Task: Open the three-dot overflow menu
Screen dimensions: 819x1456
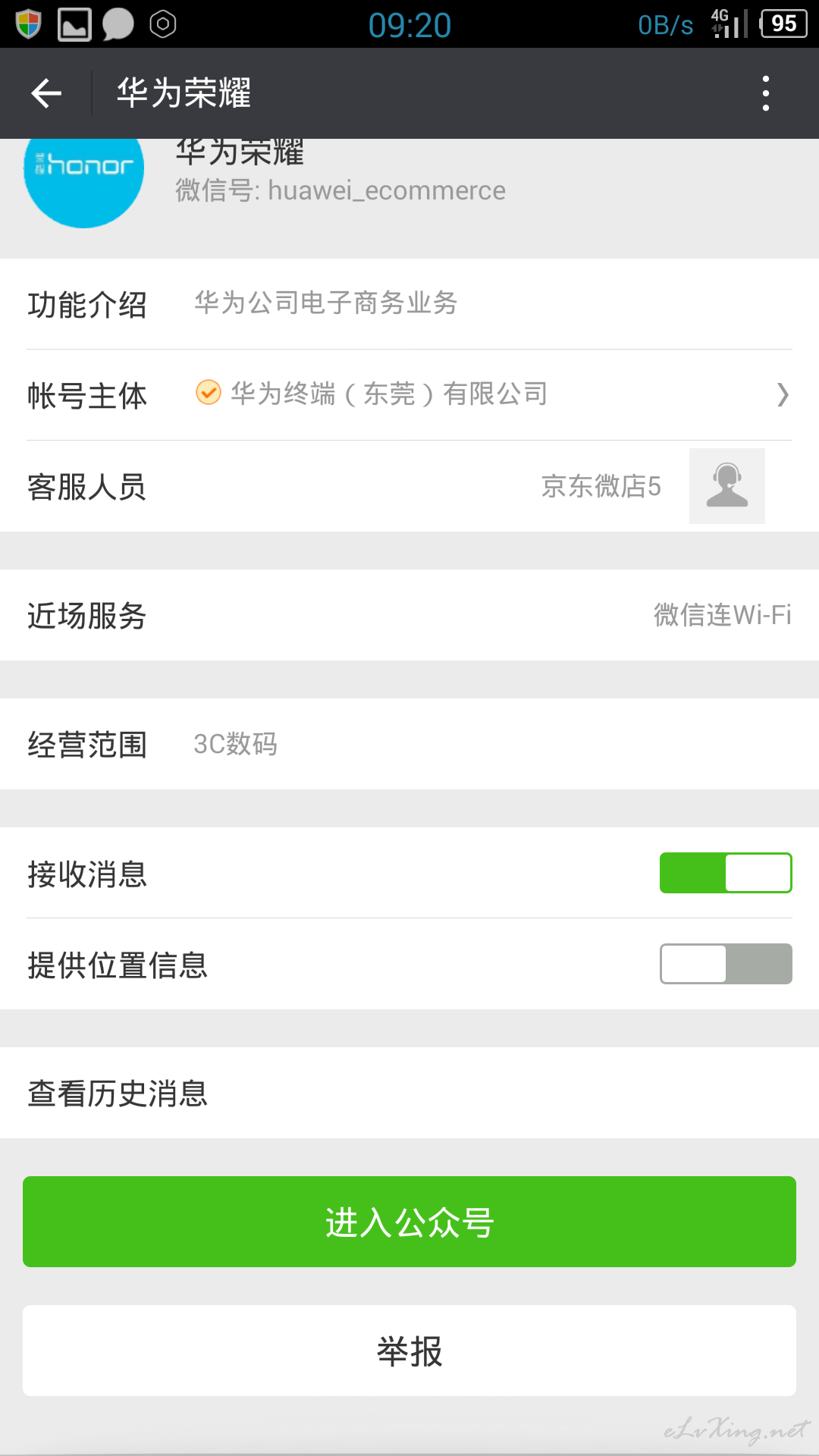Action: pyautogui.click(x=766, y=93)
